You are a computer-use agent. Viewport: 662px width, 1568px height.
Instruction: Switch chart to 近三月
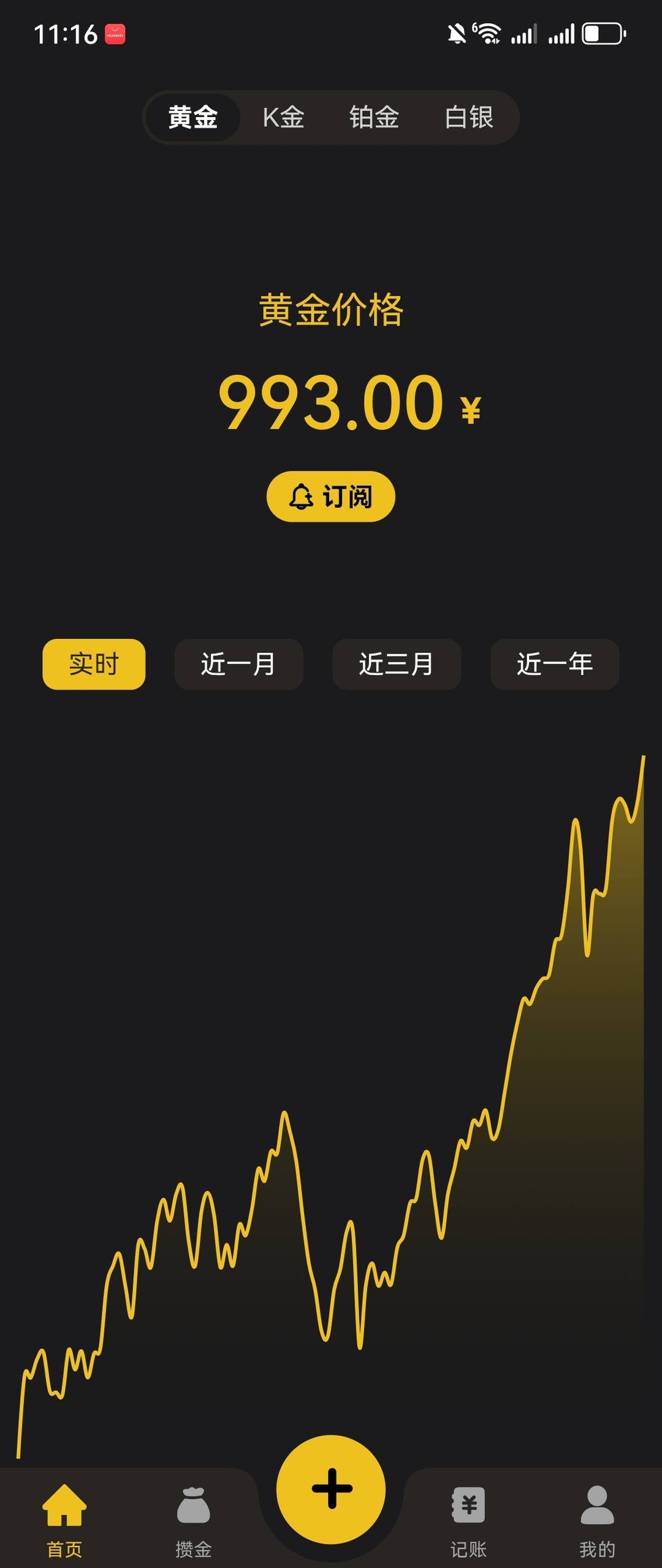tap(397, 664)
